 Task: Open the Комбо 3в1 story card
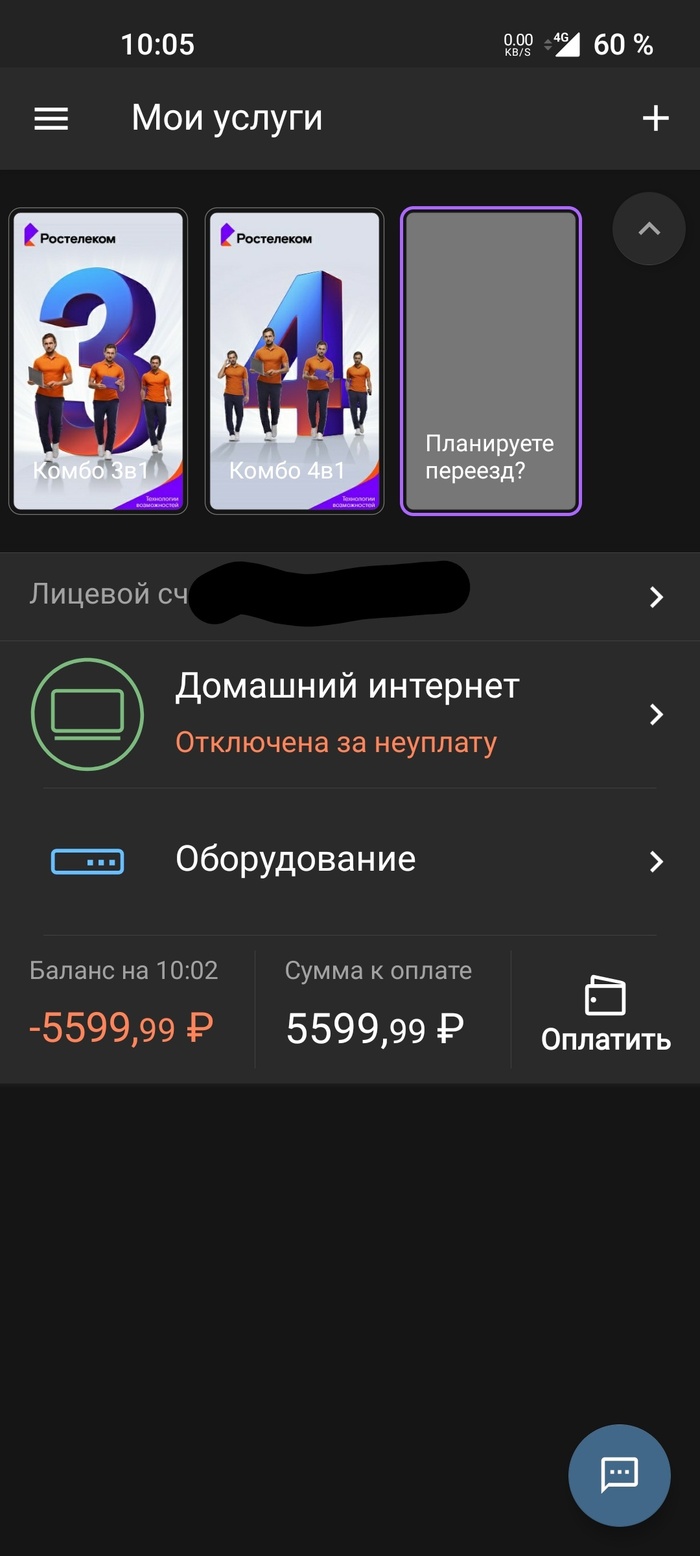[x=98, y=361]
